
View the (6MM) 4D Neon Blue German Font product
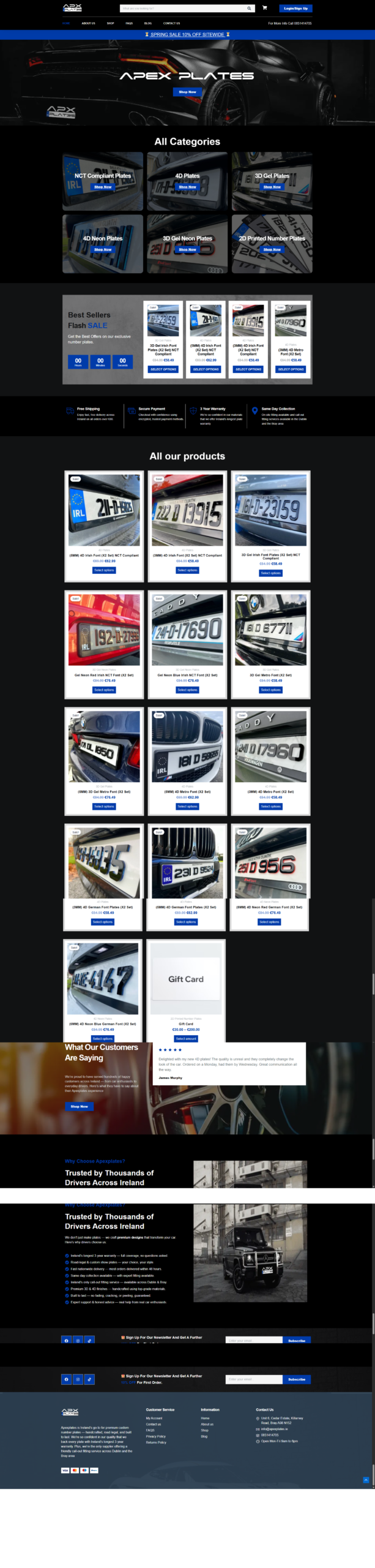tap(103, 978)
